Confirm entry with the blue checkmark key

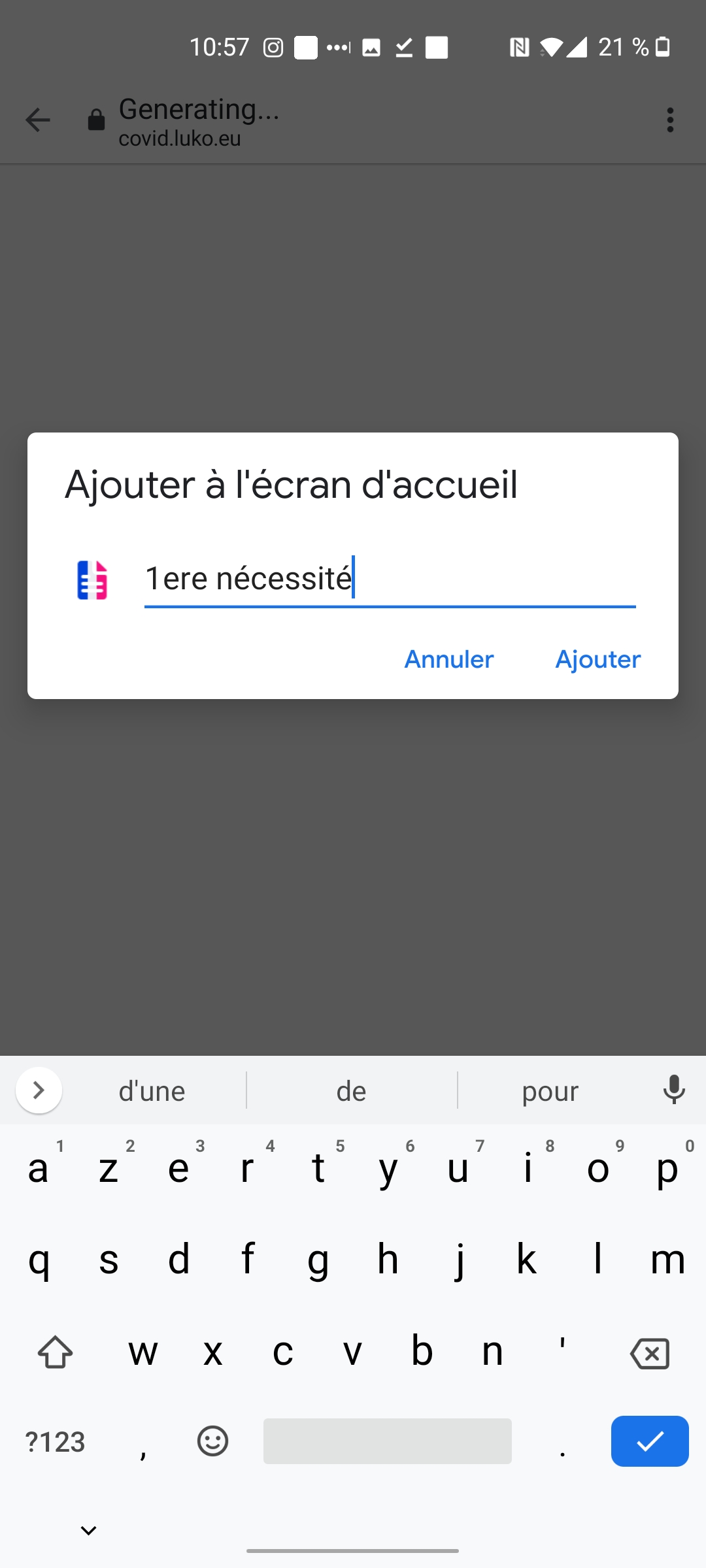point(650,1441)
